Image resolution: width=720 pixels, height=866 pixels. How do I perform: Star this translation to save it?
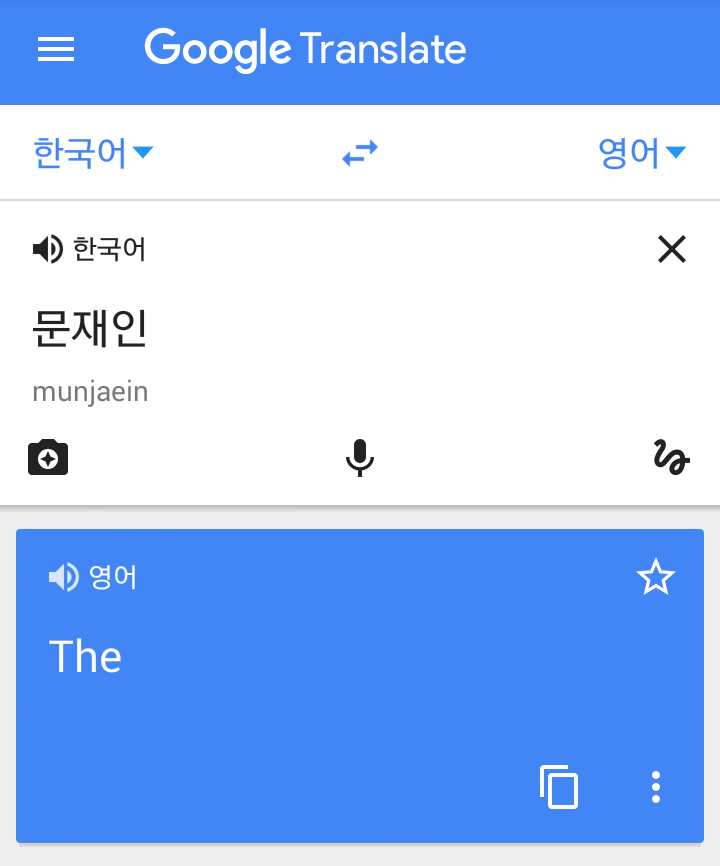pos(656,577)
